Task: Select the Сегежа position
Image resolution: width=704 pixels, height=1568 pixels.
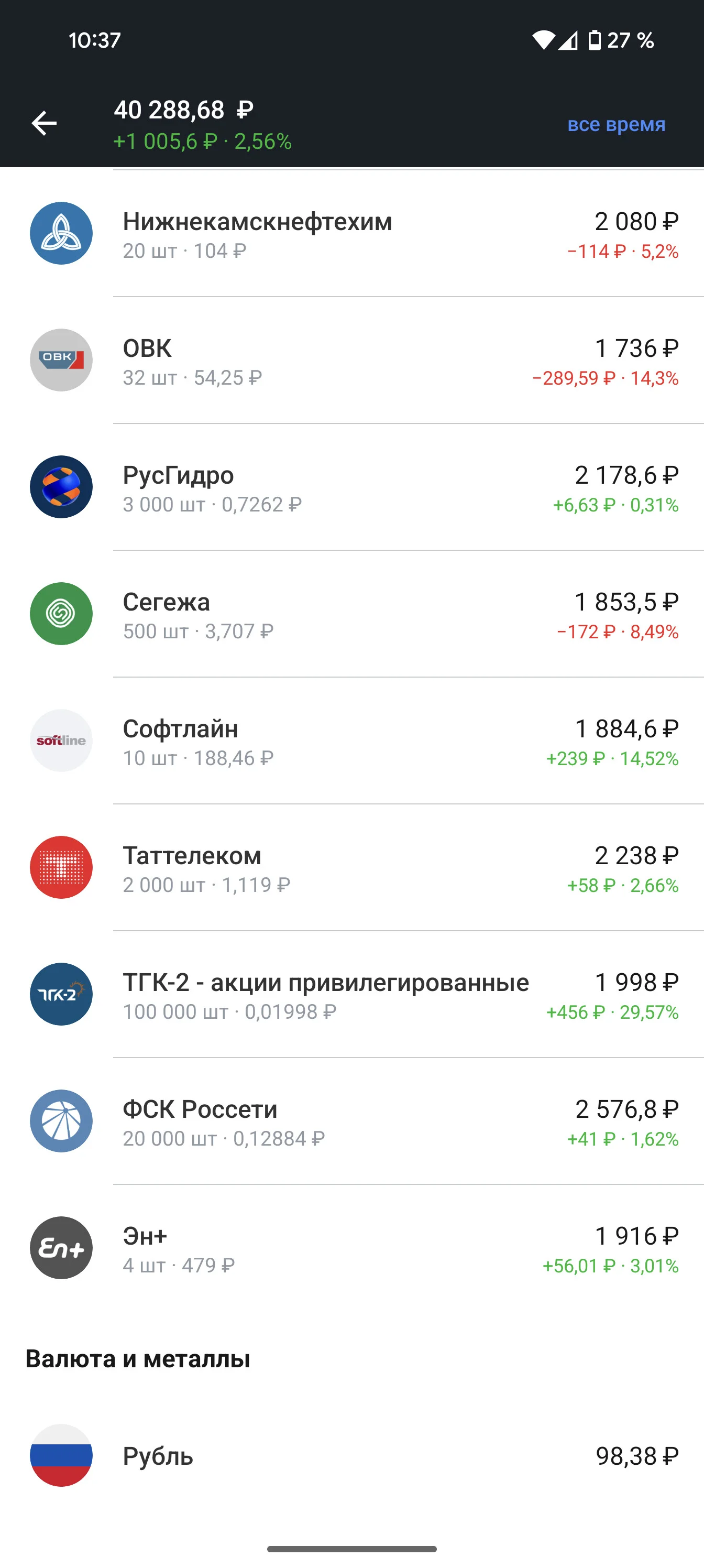Action: 351,614
